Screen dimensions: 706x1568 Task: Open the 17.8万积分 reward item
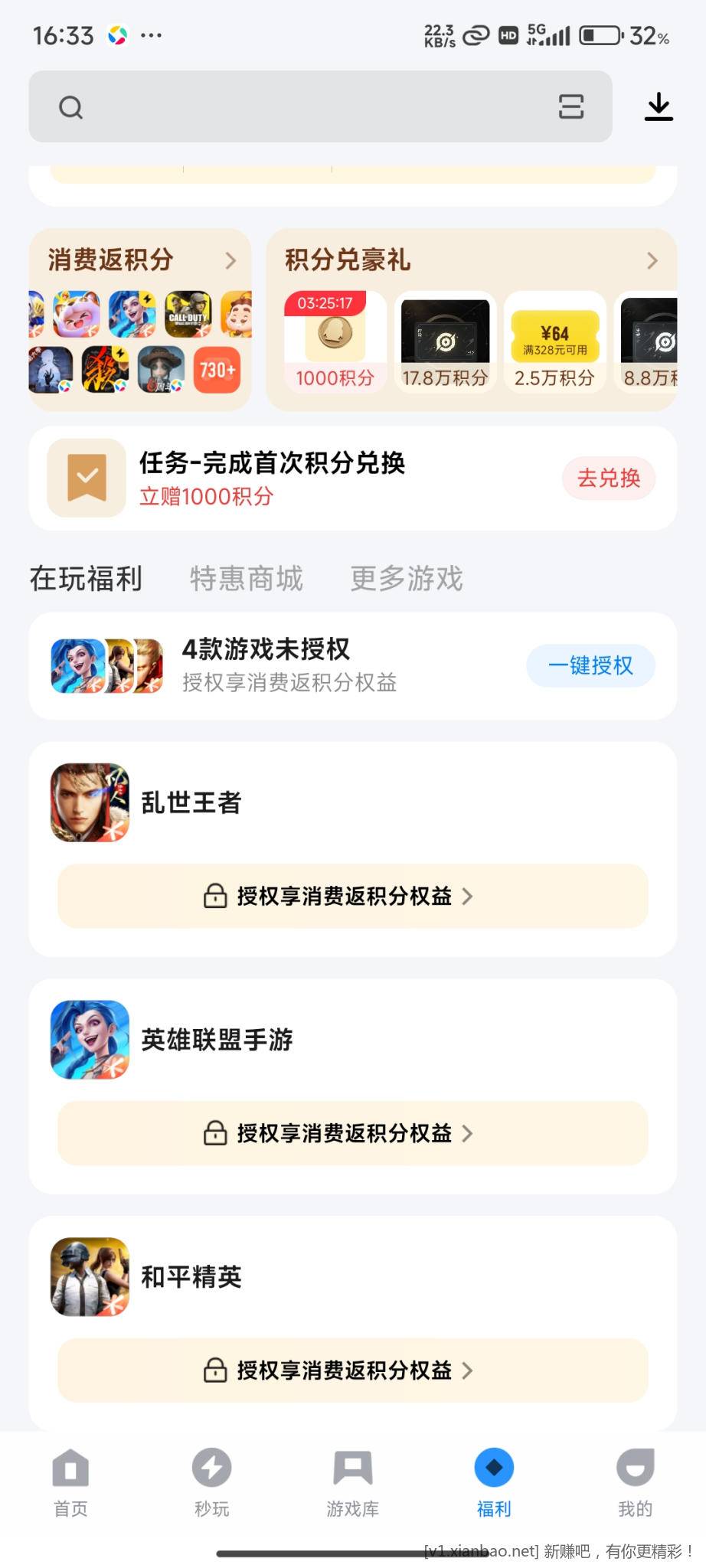[x=445, y=341]
